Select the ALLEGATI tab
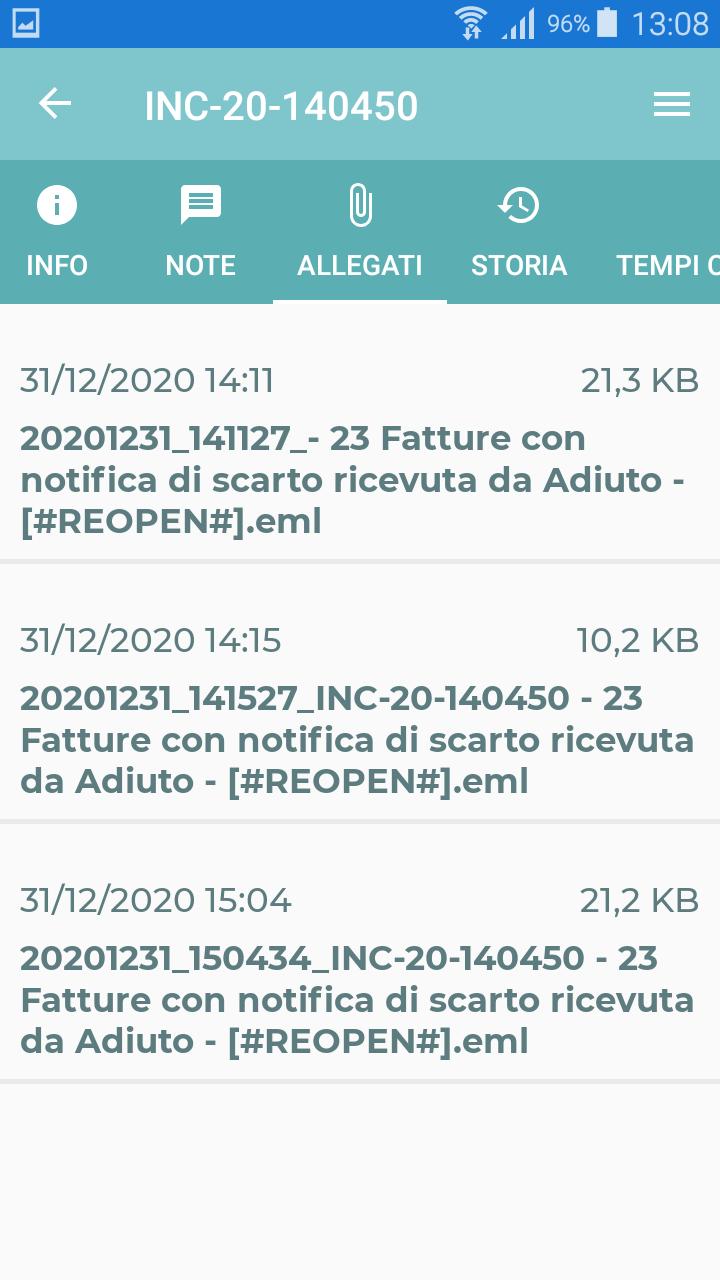This screenshot has height=1280, width=720. (360, 232)
